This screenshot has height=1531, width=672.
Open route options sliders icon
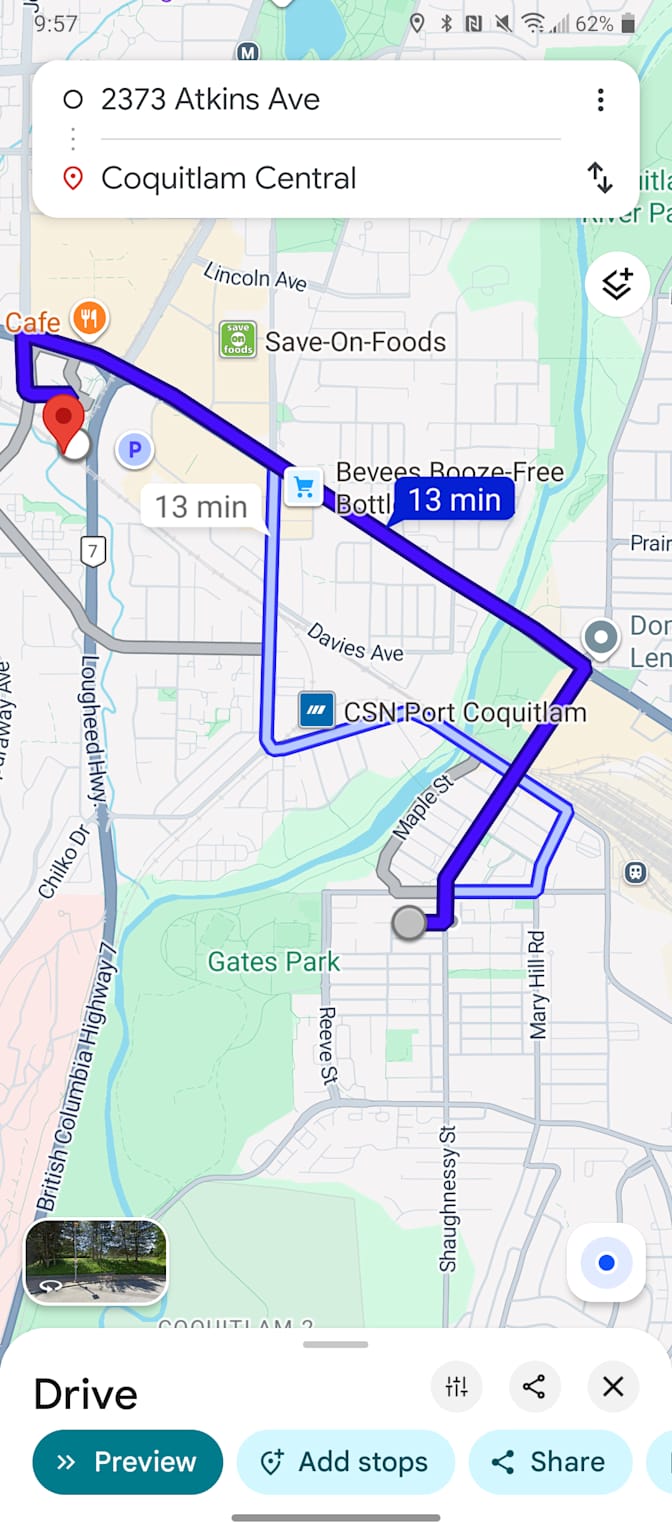(x=457, y=1386)
